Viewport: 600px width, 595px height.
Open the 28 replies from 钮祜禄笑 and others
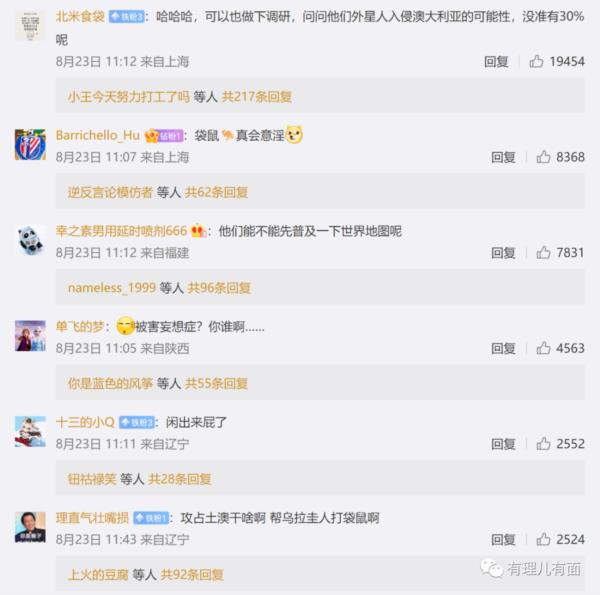pyautogui.click(x=180, y=479)
